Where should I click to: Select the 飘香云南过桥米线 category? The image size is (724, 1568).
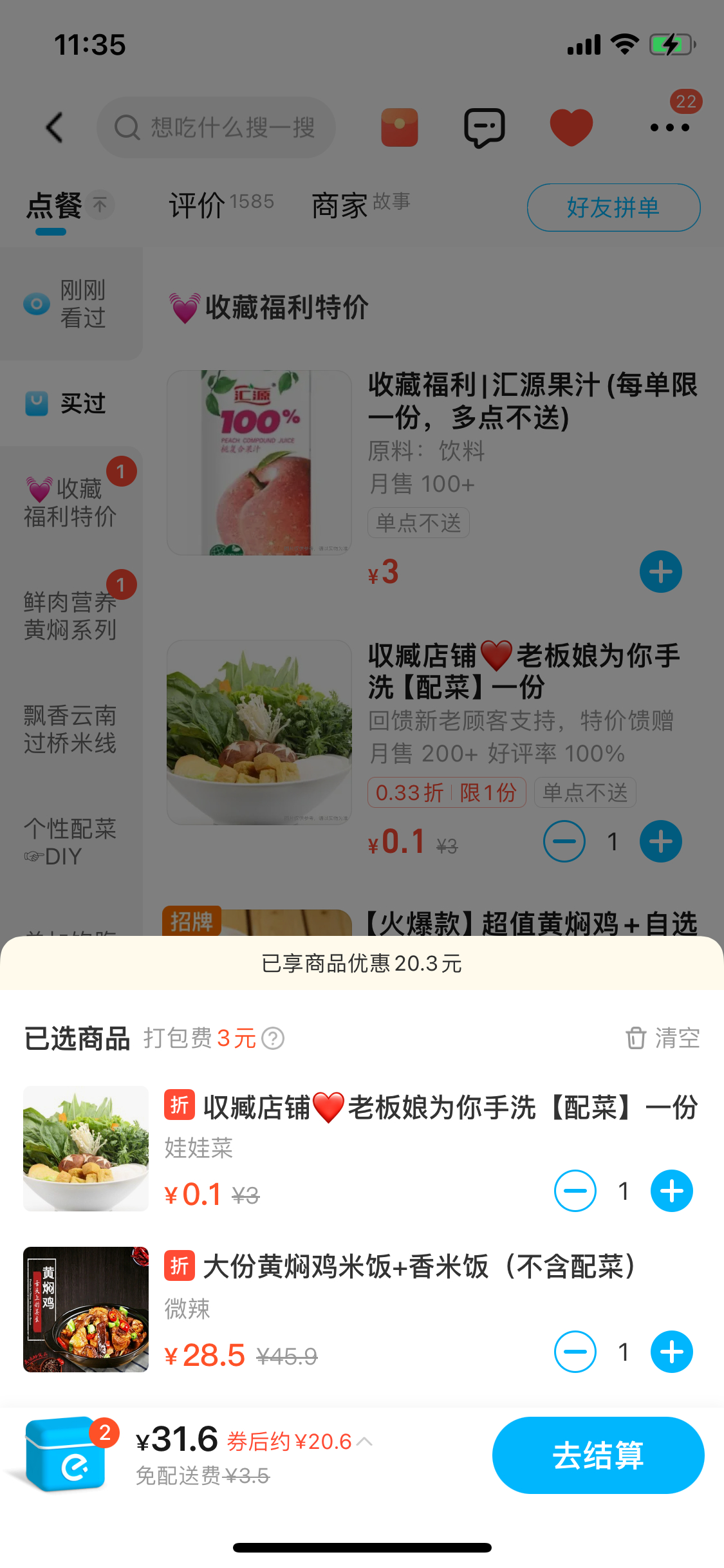(70, 729)
